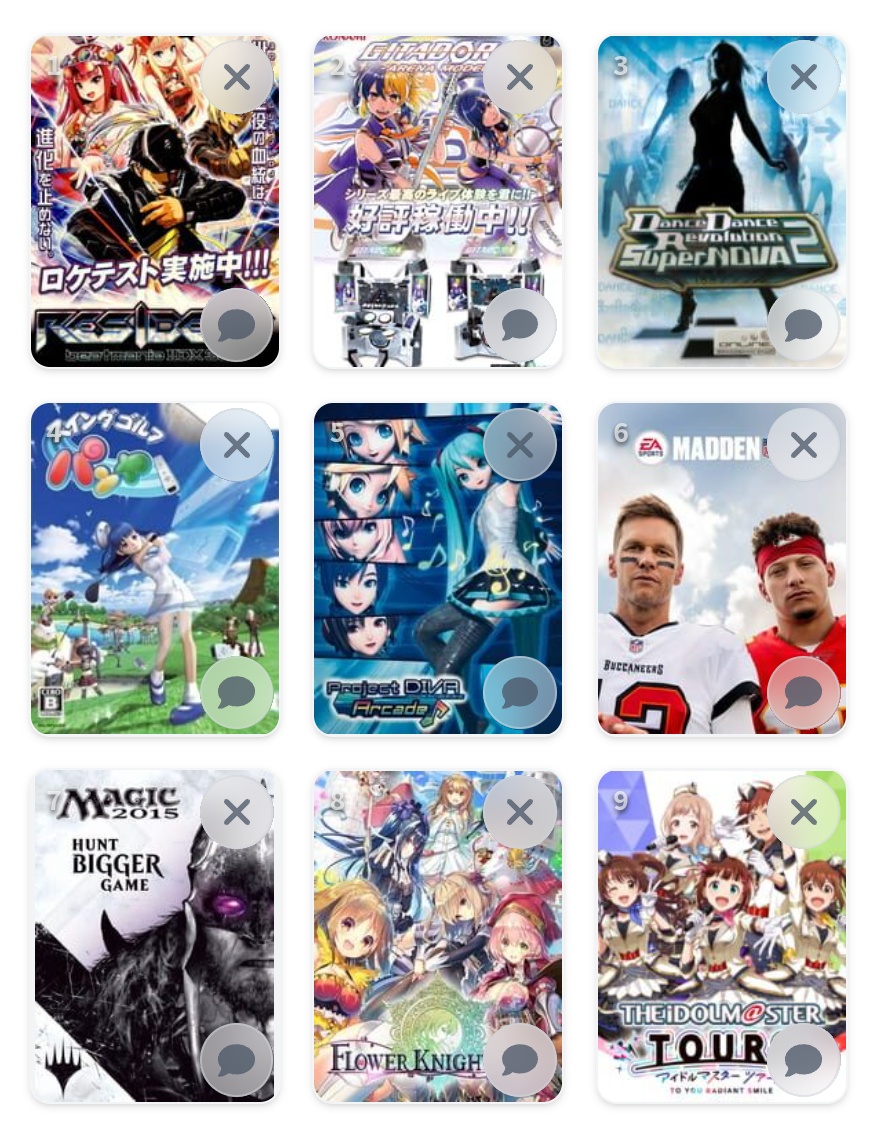
Task: Comment on Dance Dance Revolution SuperNOVA 2
Action: 804,325
